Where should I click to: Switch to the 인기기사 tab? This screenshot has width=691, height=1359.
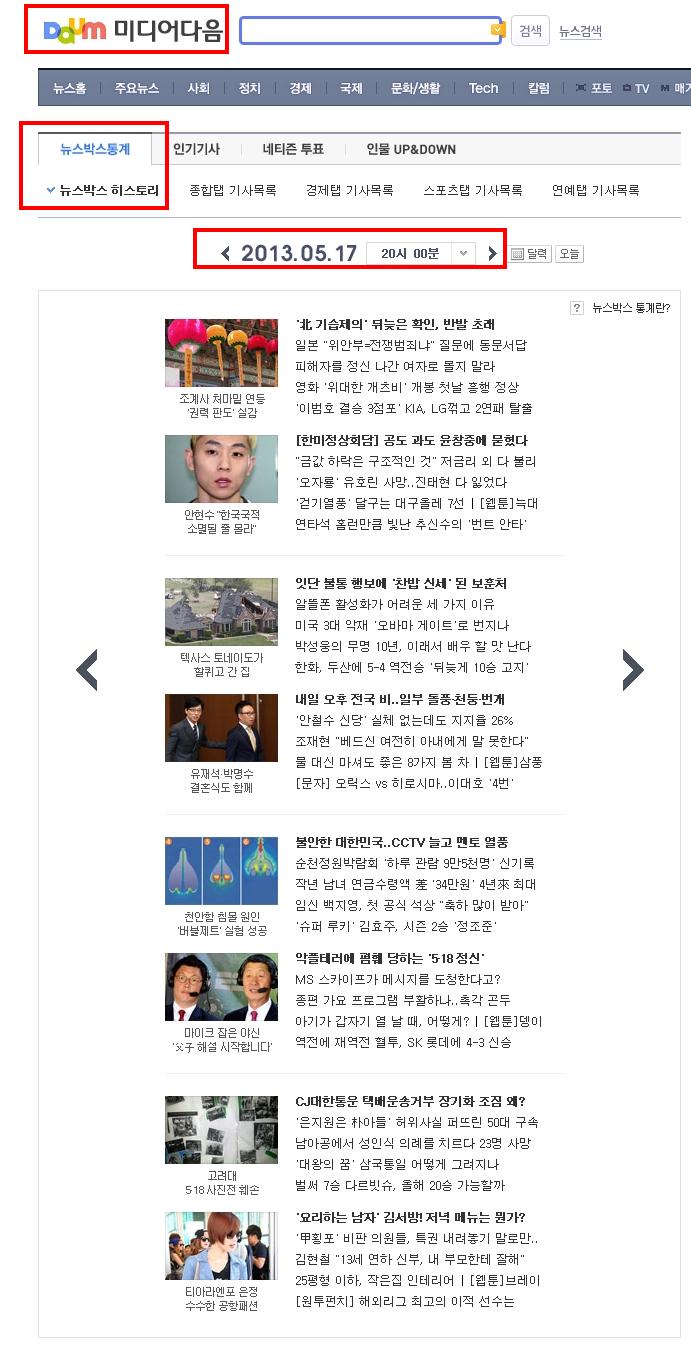click(196, 149)
